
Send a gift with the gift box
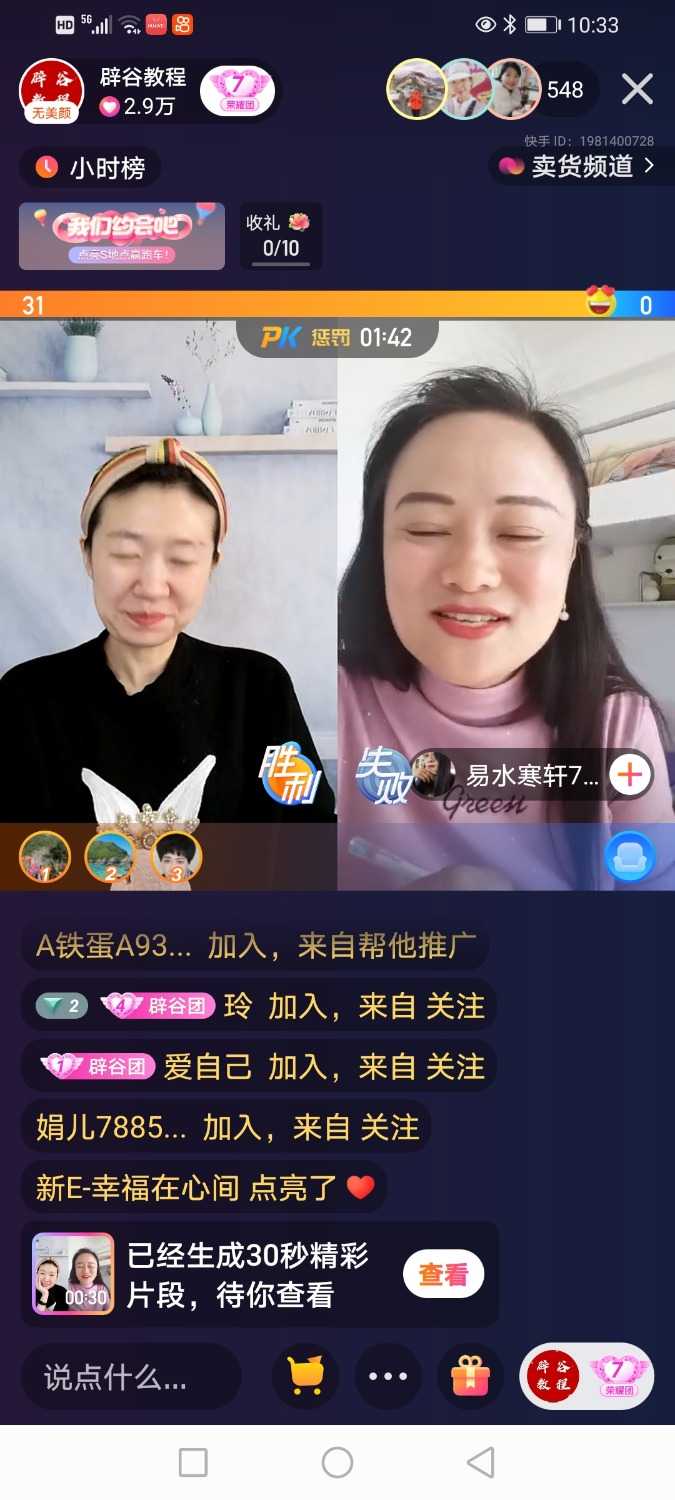(x=470, y=1377)
